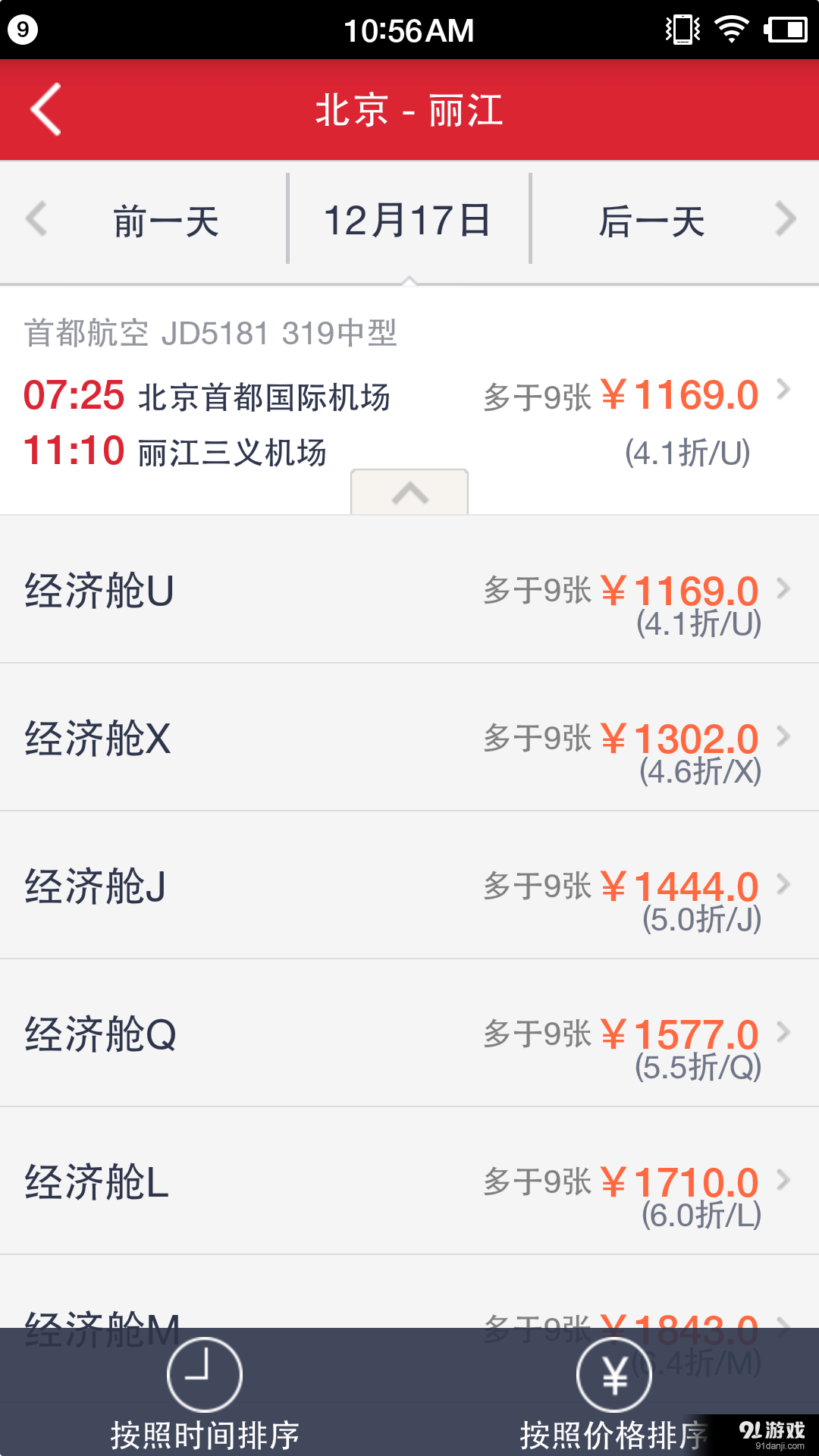
Task: Tap the left arrow beside 前一天
Action: [36, 220]
